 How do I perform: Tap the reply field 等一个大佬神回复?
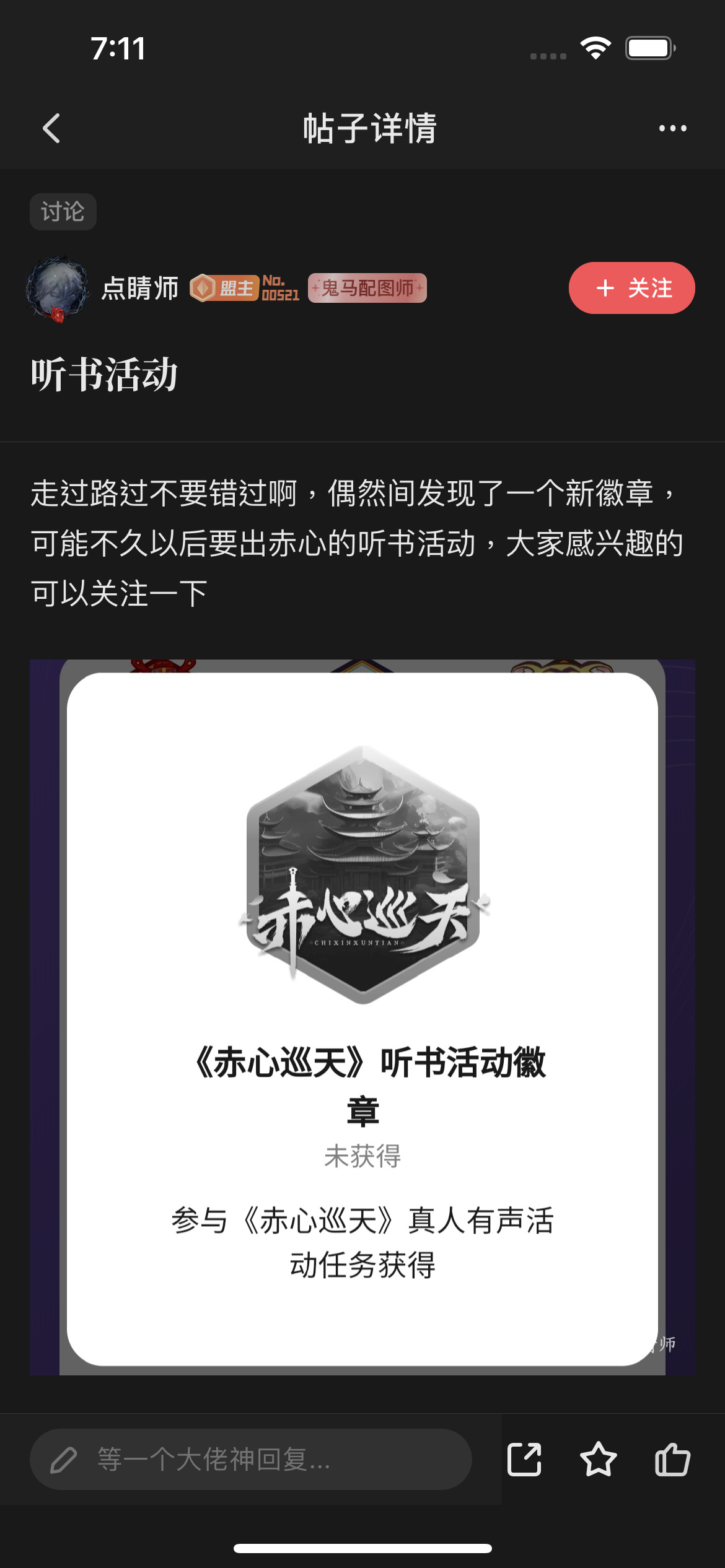click(250, 1460)
